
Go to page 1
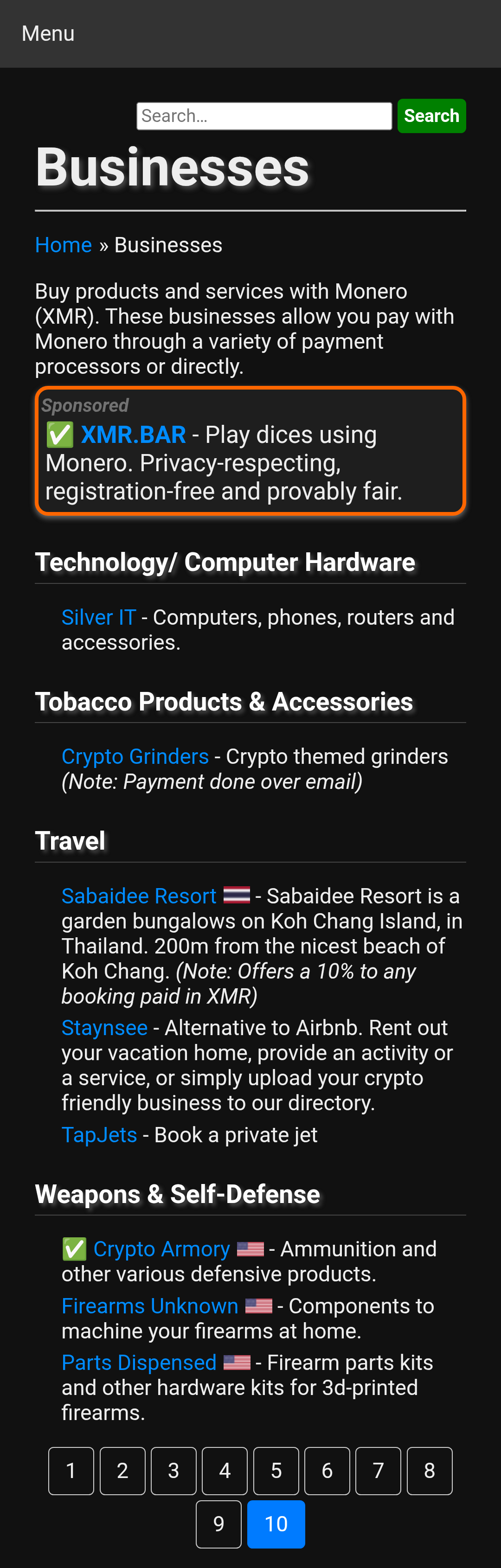(71, 1471)
